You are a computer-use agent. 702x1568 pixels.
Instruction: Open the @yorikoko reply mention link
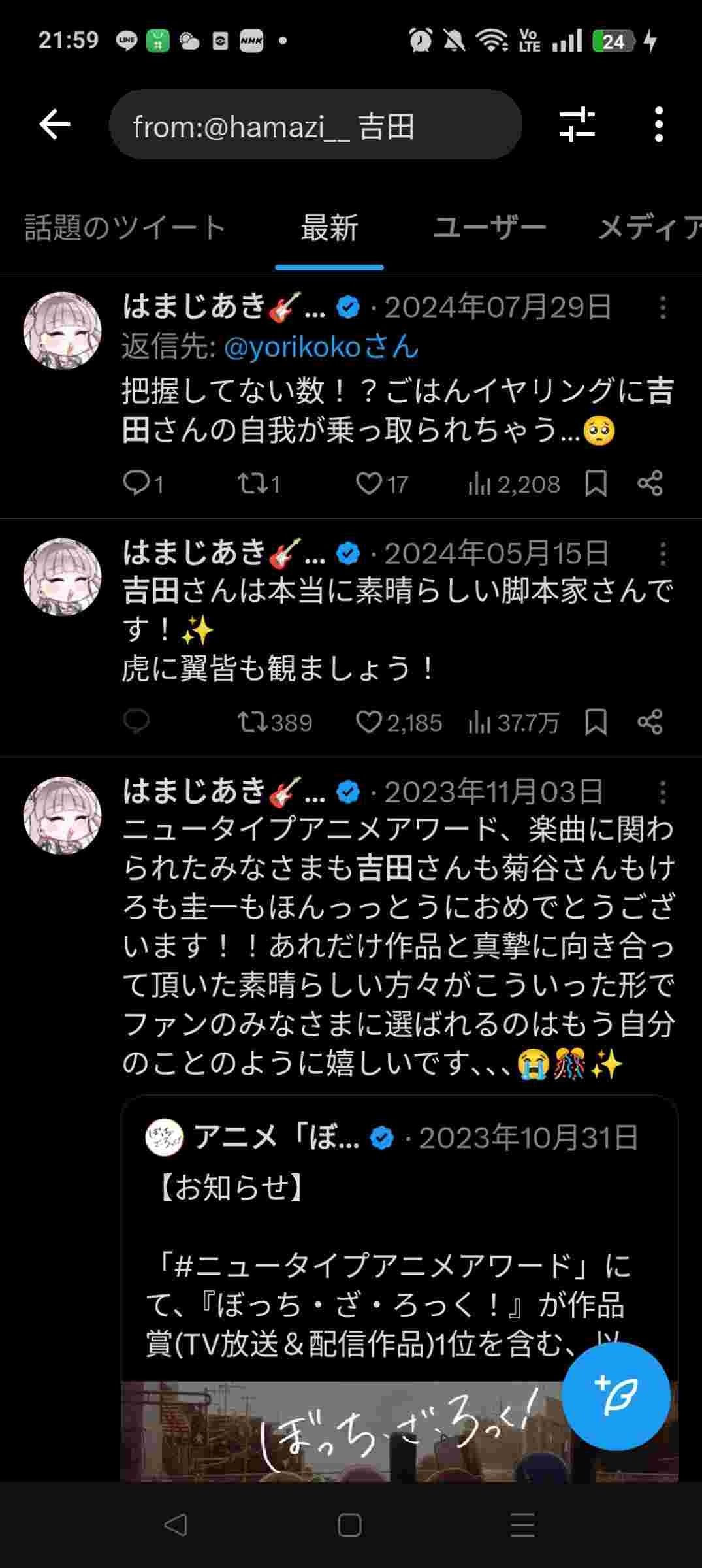click(x=321, y=346)
